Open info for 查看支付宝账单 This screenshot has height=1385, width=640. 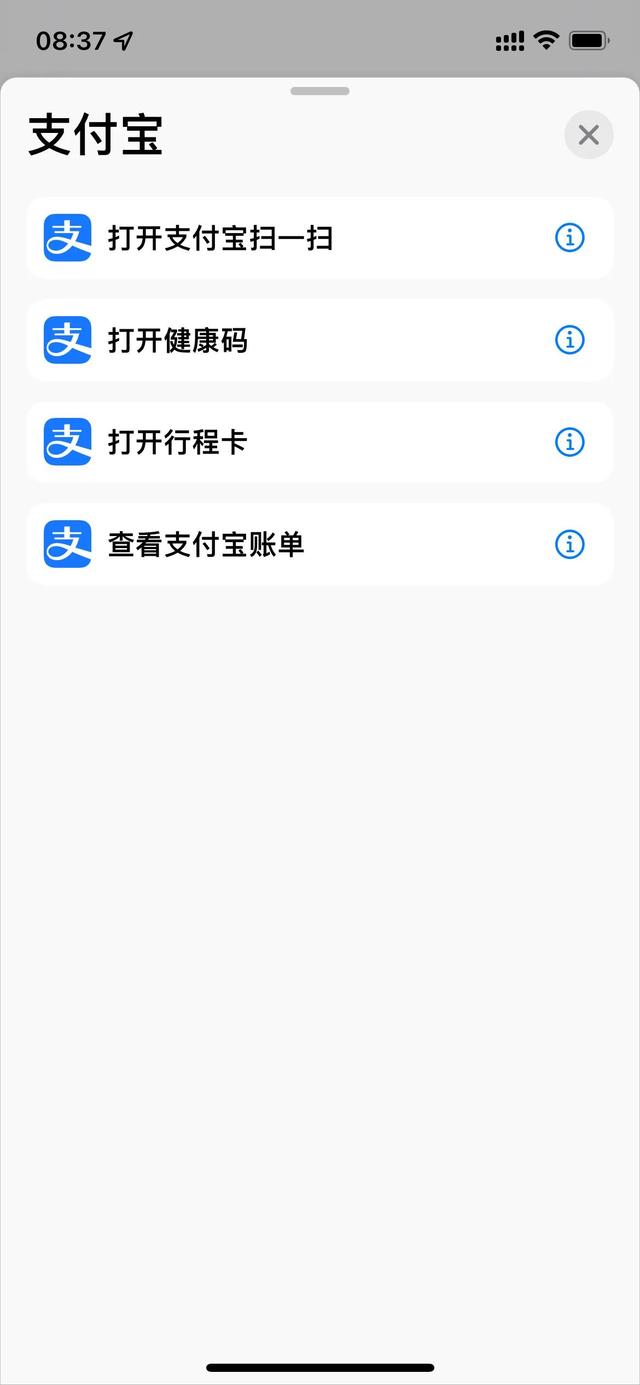point(569,544)
